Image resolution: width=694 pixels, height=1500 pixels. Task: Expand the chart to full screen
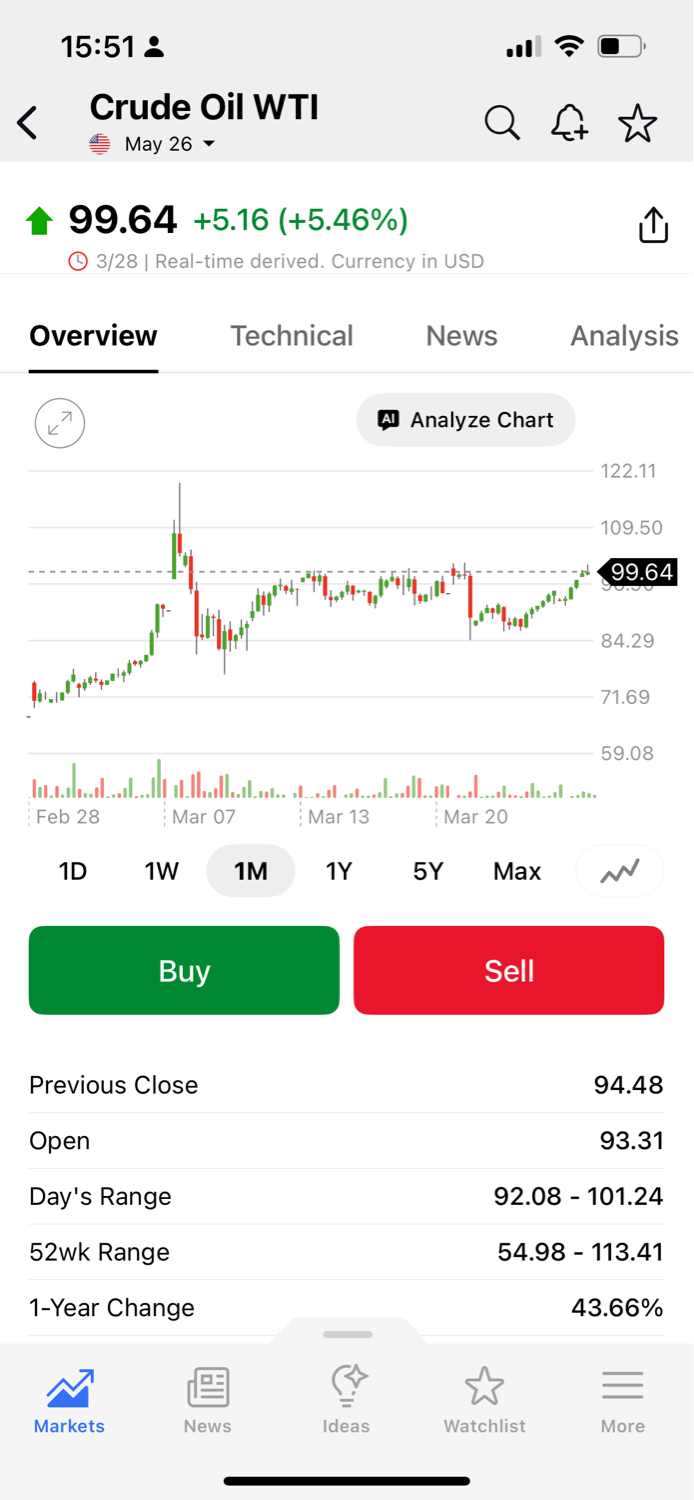click(60, 423)
